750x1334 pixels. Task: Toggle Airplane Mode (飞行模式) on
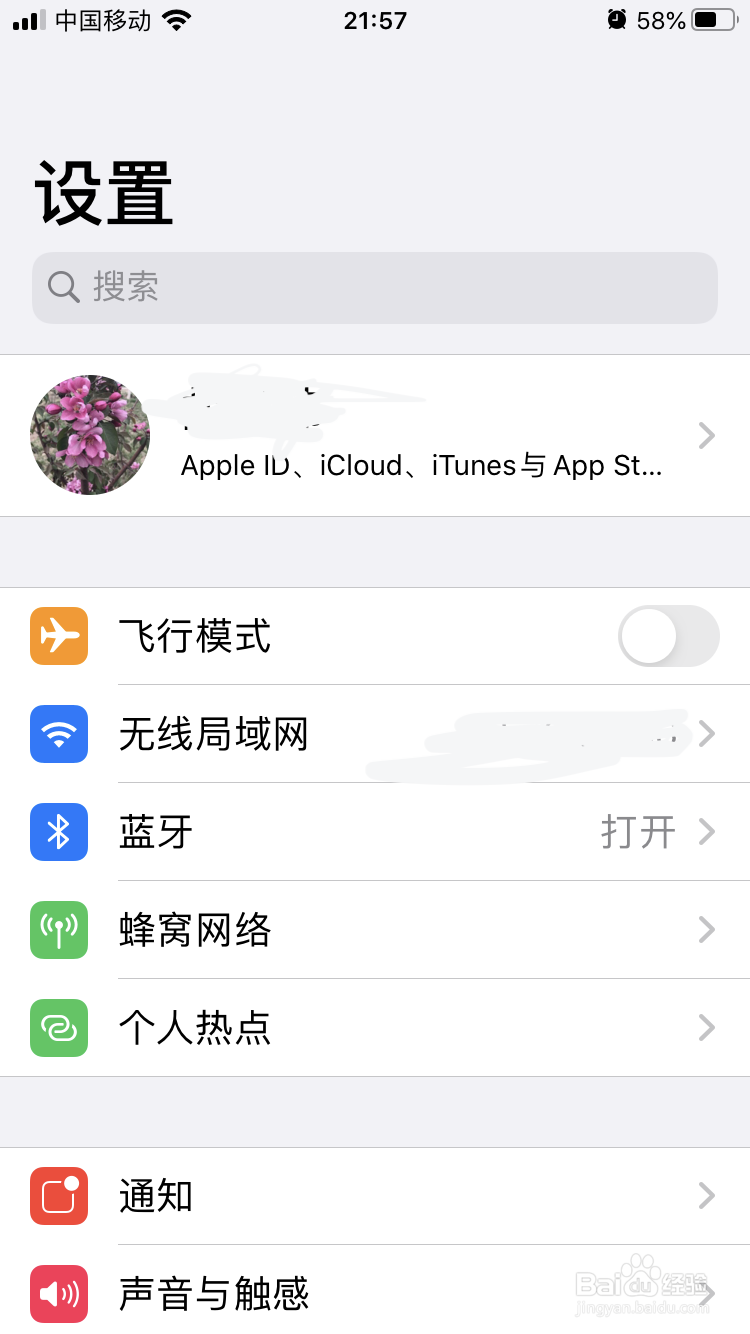tap(668, 636)
